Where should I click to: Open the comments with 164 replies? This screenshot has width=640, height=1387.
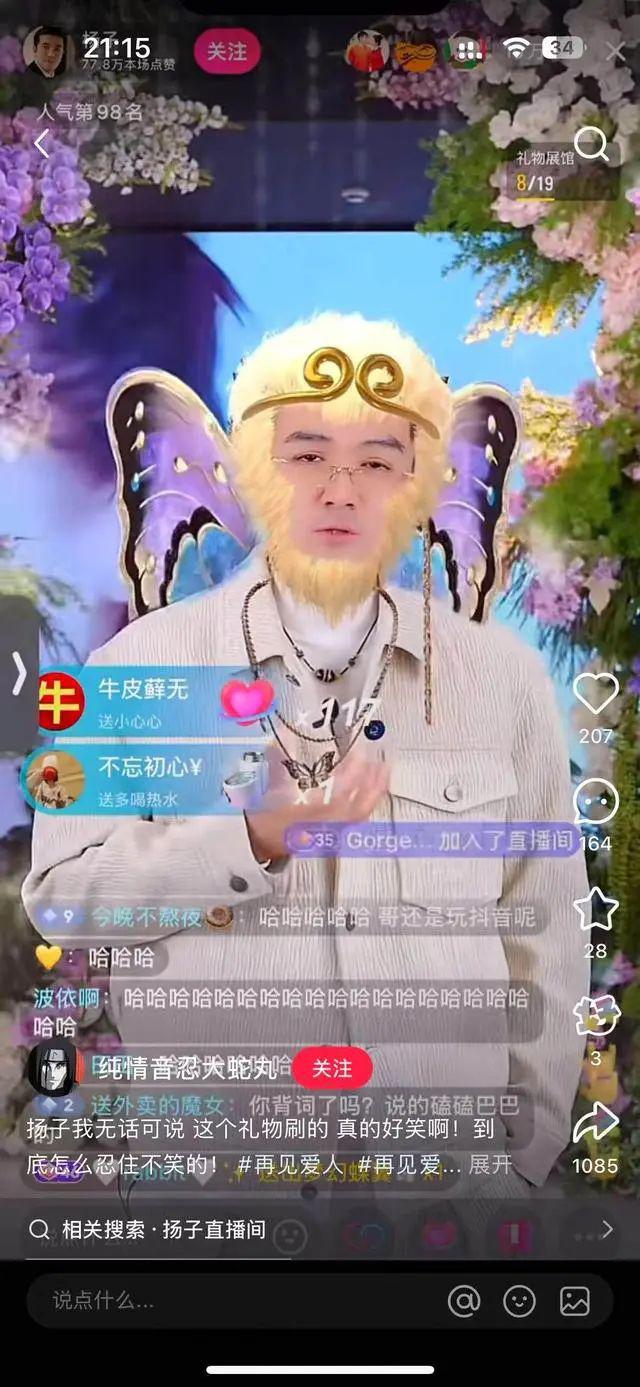(595, 803)
